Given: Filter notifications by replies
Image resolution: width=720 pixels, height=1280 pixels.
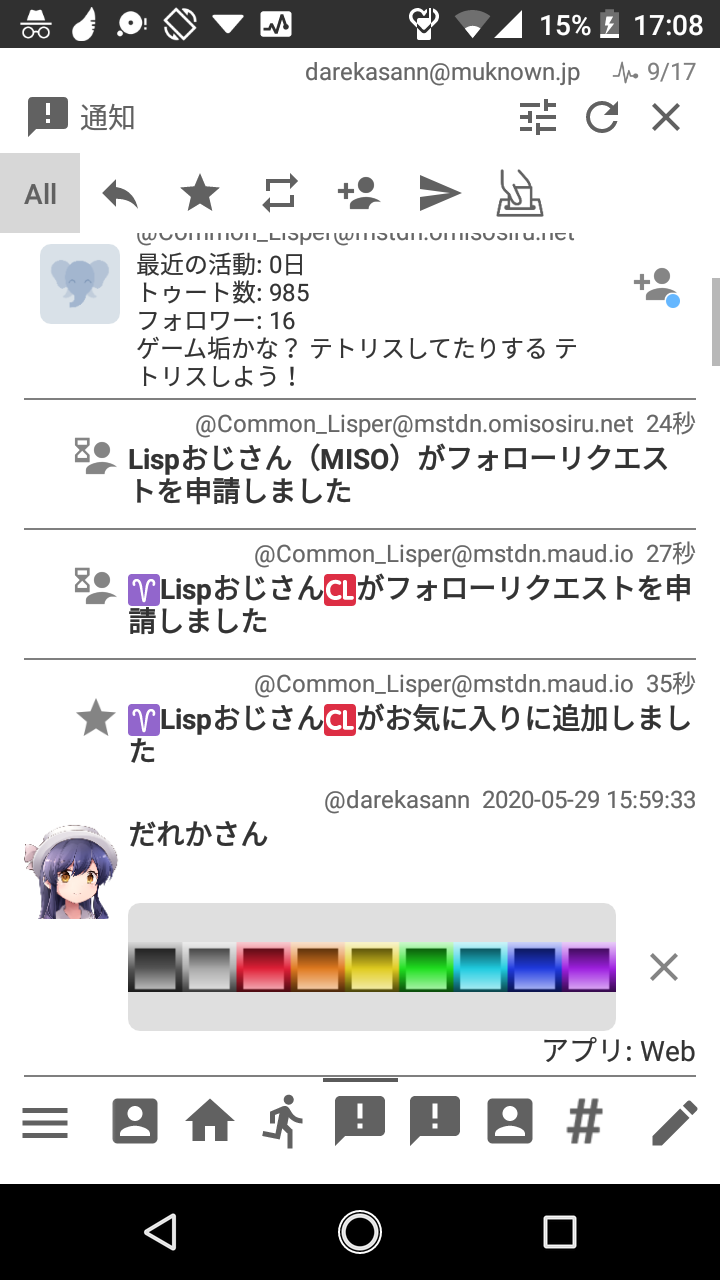Looking at the screenshot, I should (x=120, y=193).
